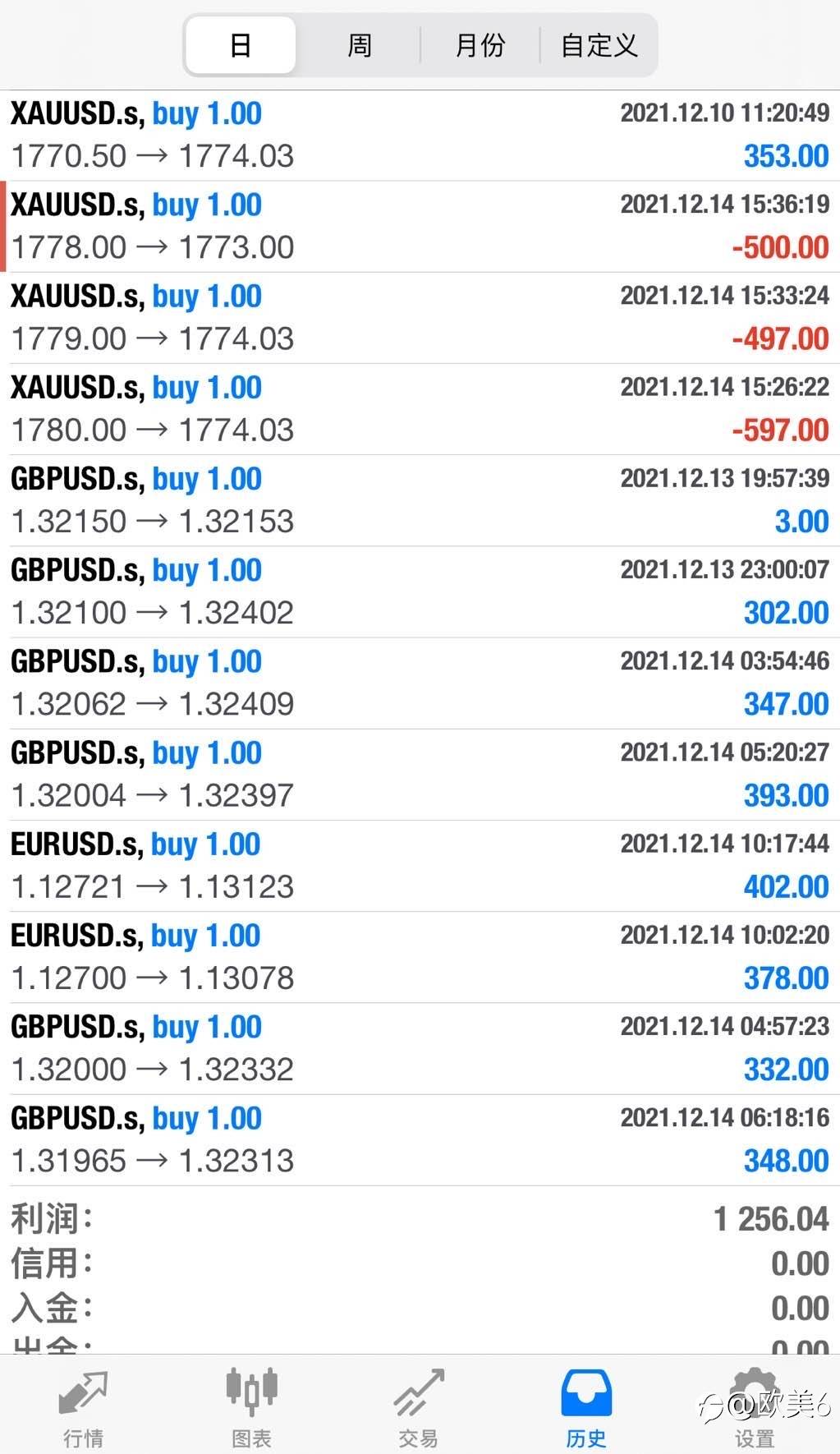Open the XAUUSD.s trade with -597.00 loss

[420, 409]
